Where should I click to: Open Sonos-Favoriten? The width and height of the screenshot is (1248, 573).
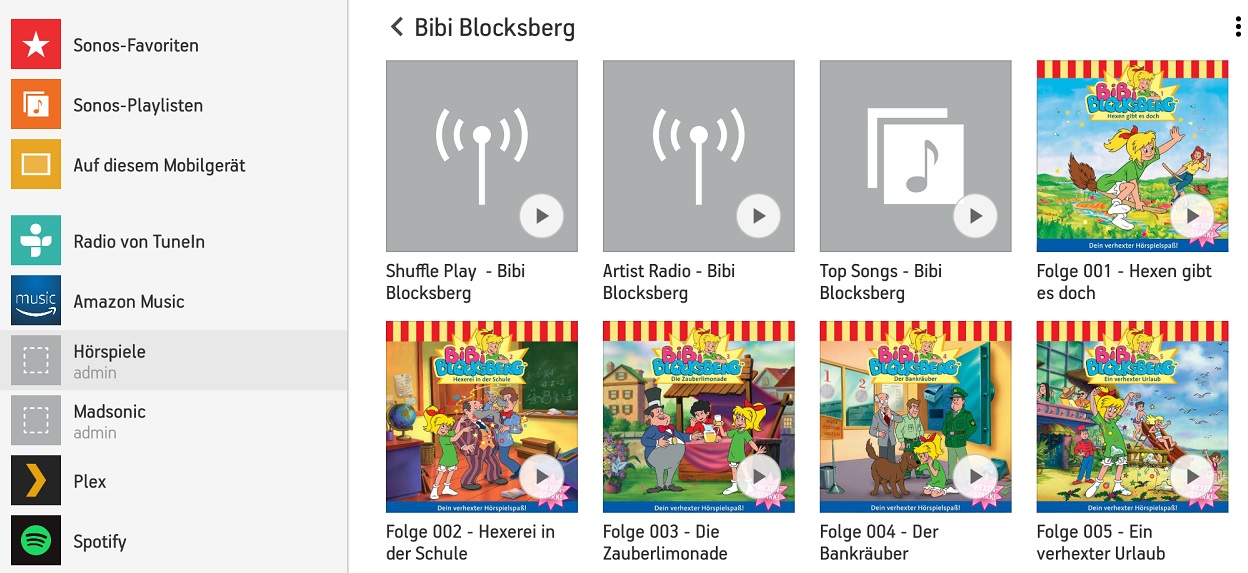[x=135, y=45]
